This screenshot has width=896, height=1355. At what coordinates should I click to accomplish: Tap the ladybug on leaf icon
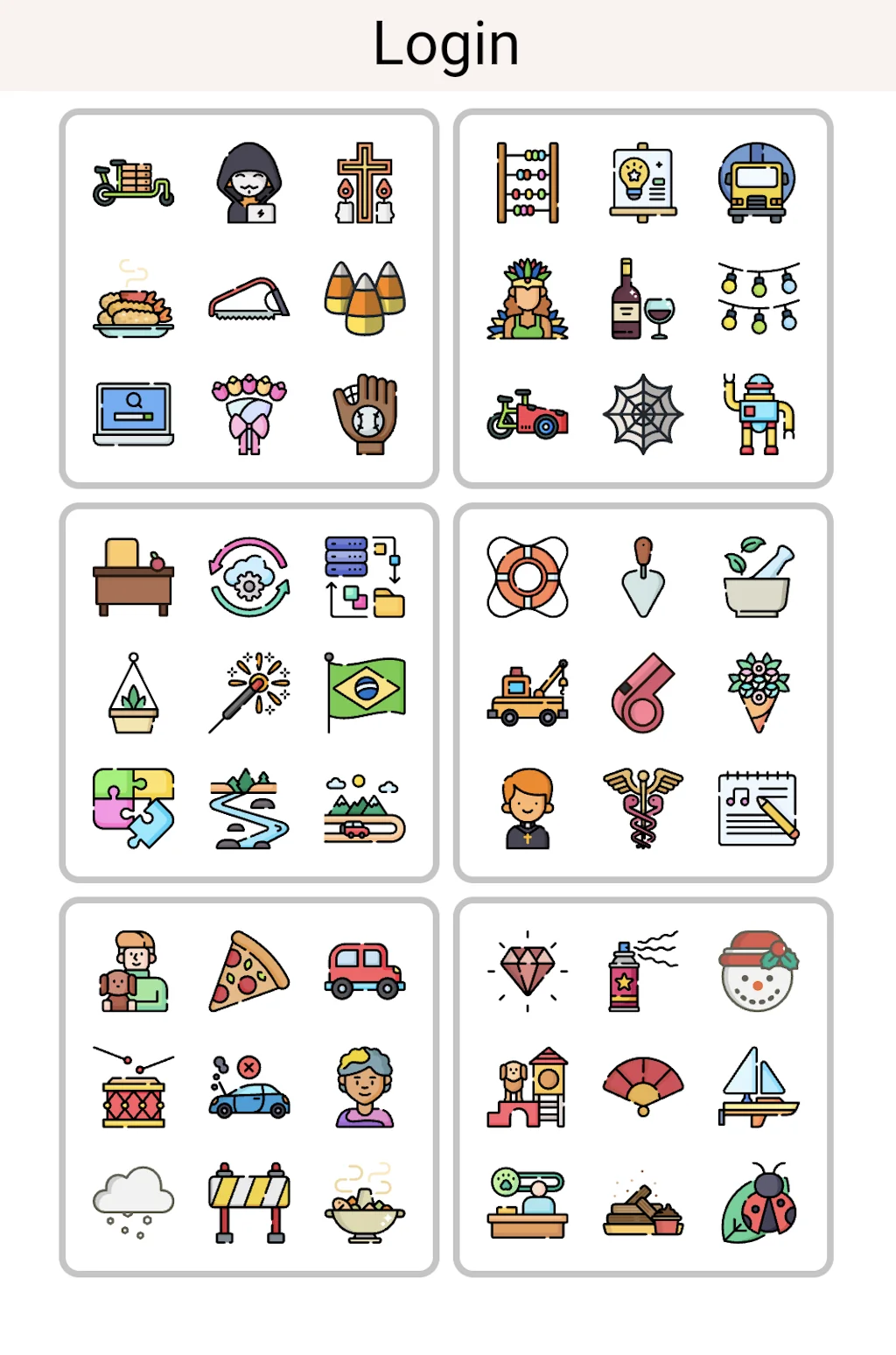click(758, 1203)
